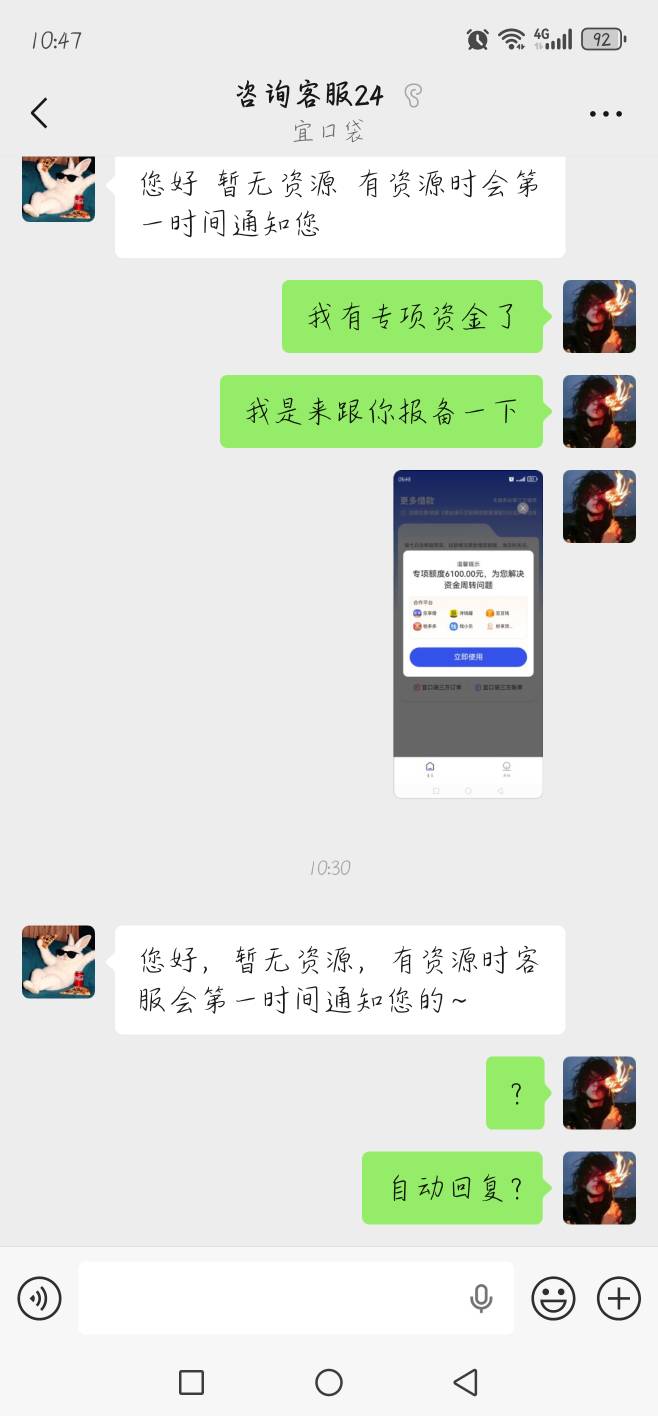Tap the message text field
This screenshot has width=658, height=1416.
click(296, 1298)
